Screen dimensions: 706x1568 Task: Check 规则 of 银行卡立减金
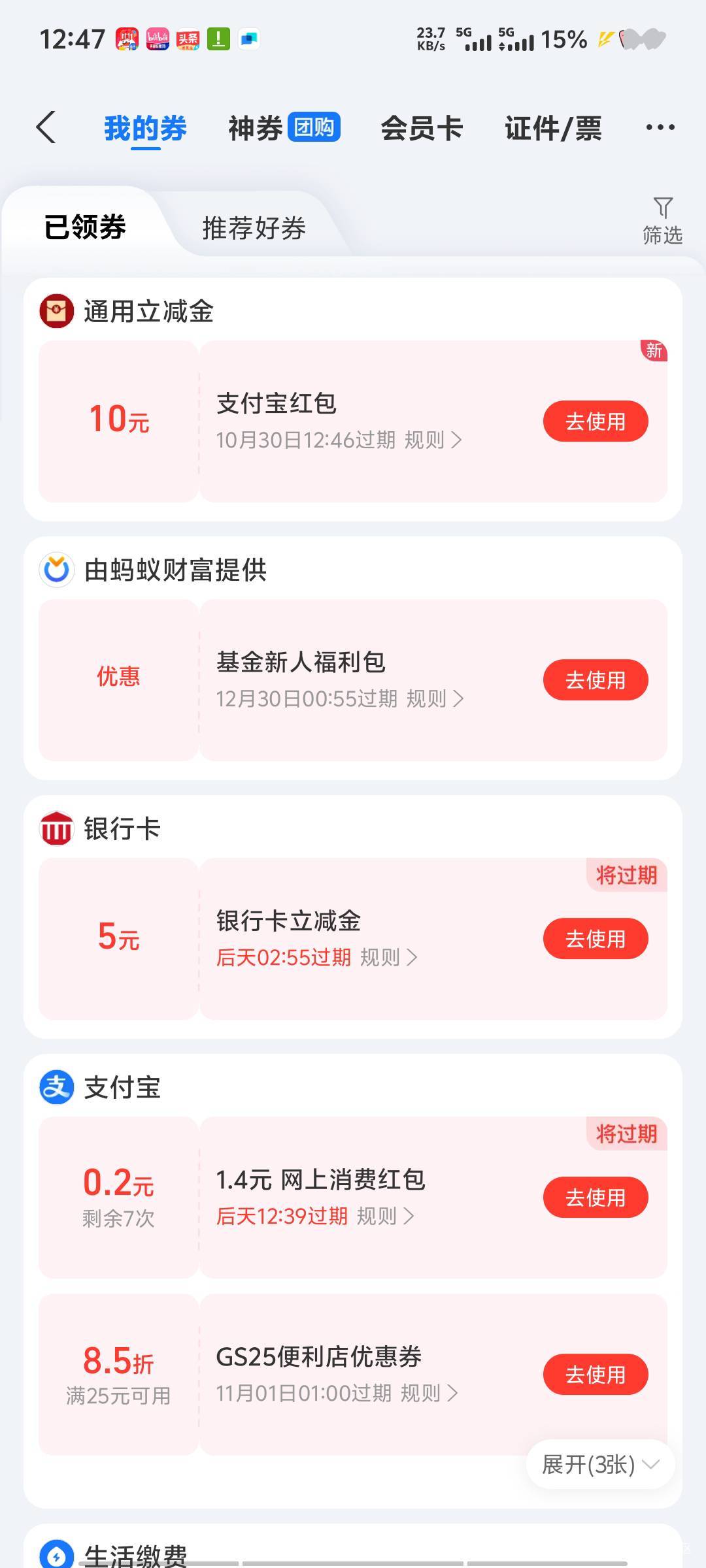(x=388, y=958)
